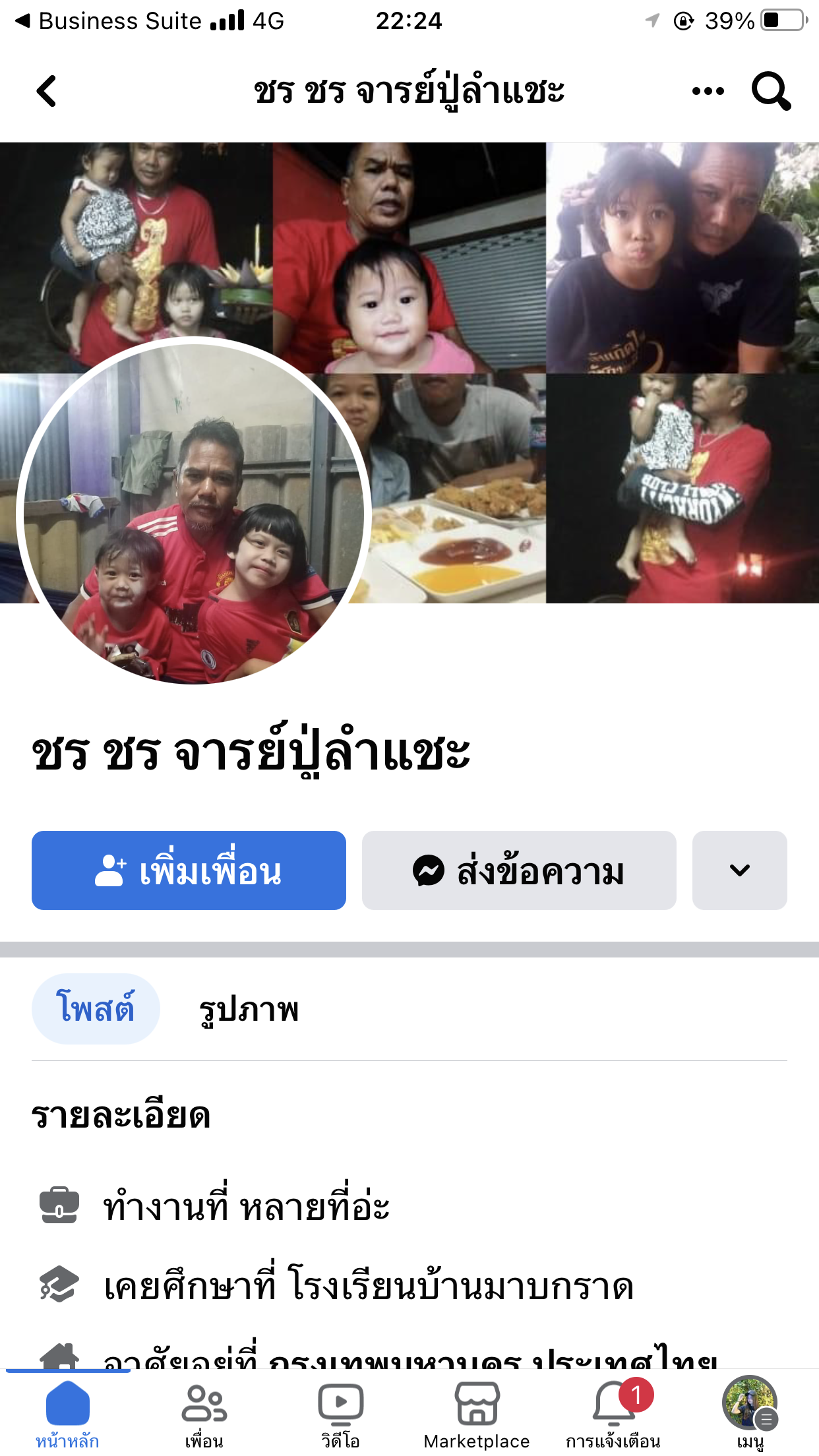The width and height of the screenshot is (819, 1456).
Task: Send a message via ส่งข้อความ
Action: pyautogui.click(x=519, y=870)
